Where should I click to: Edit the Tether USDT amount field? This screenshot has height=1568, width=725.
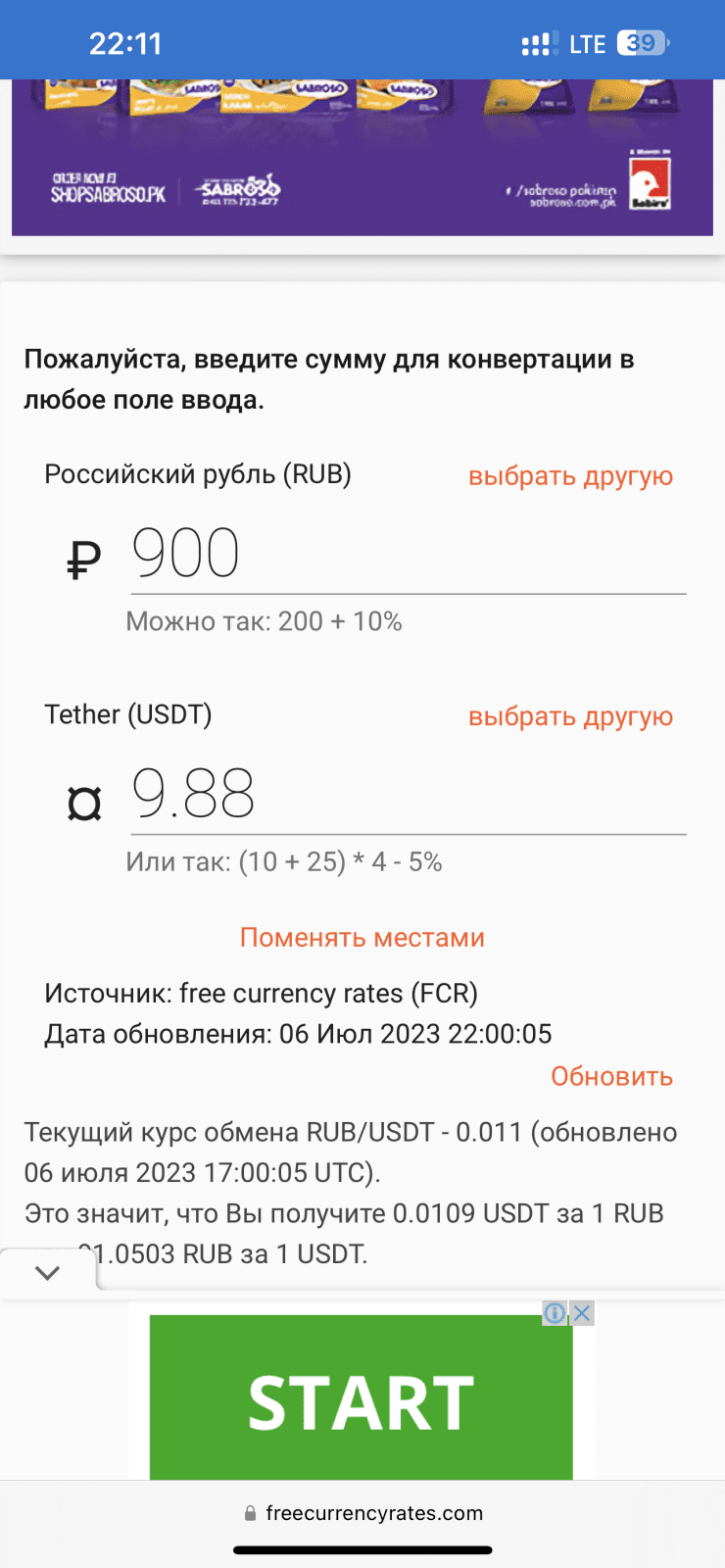(407, 794)
